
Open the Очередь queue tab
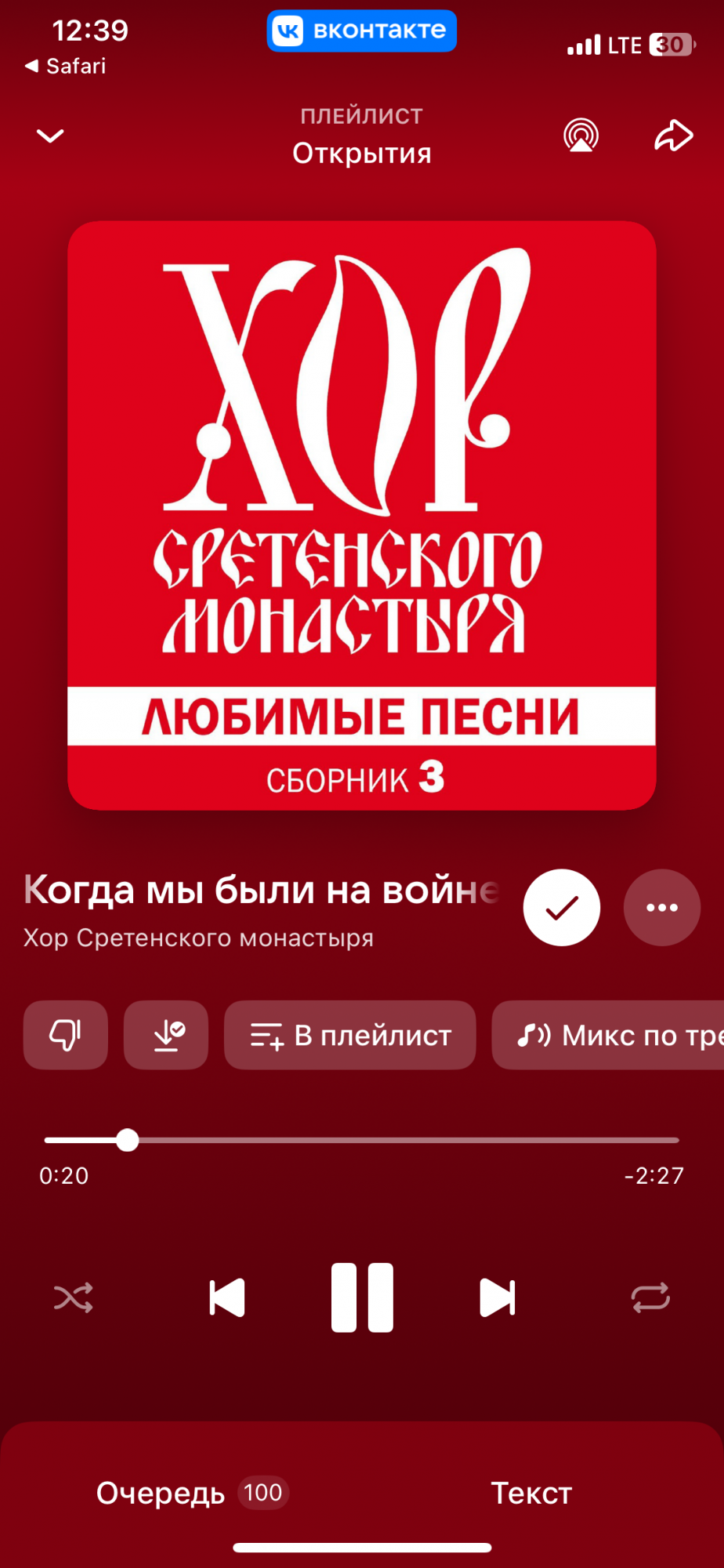pos(192,1493)
